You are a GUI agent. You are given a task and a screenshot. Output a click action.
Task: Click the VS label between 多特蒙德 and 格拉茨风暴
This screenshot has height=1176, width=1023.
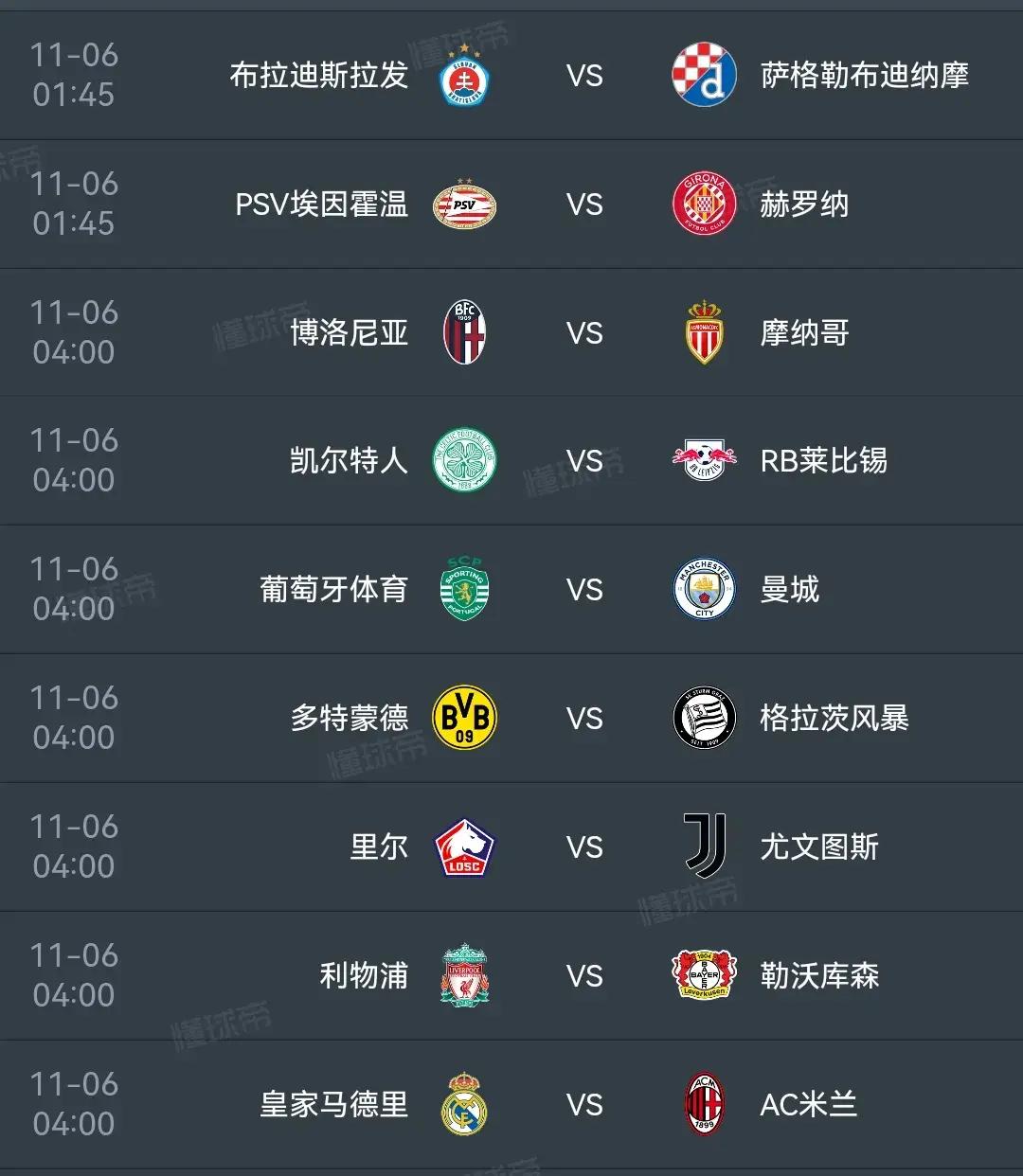(x=584, y=719)
